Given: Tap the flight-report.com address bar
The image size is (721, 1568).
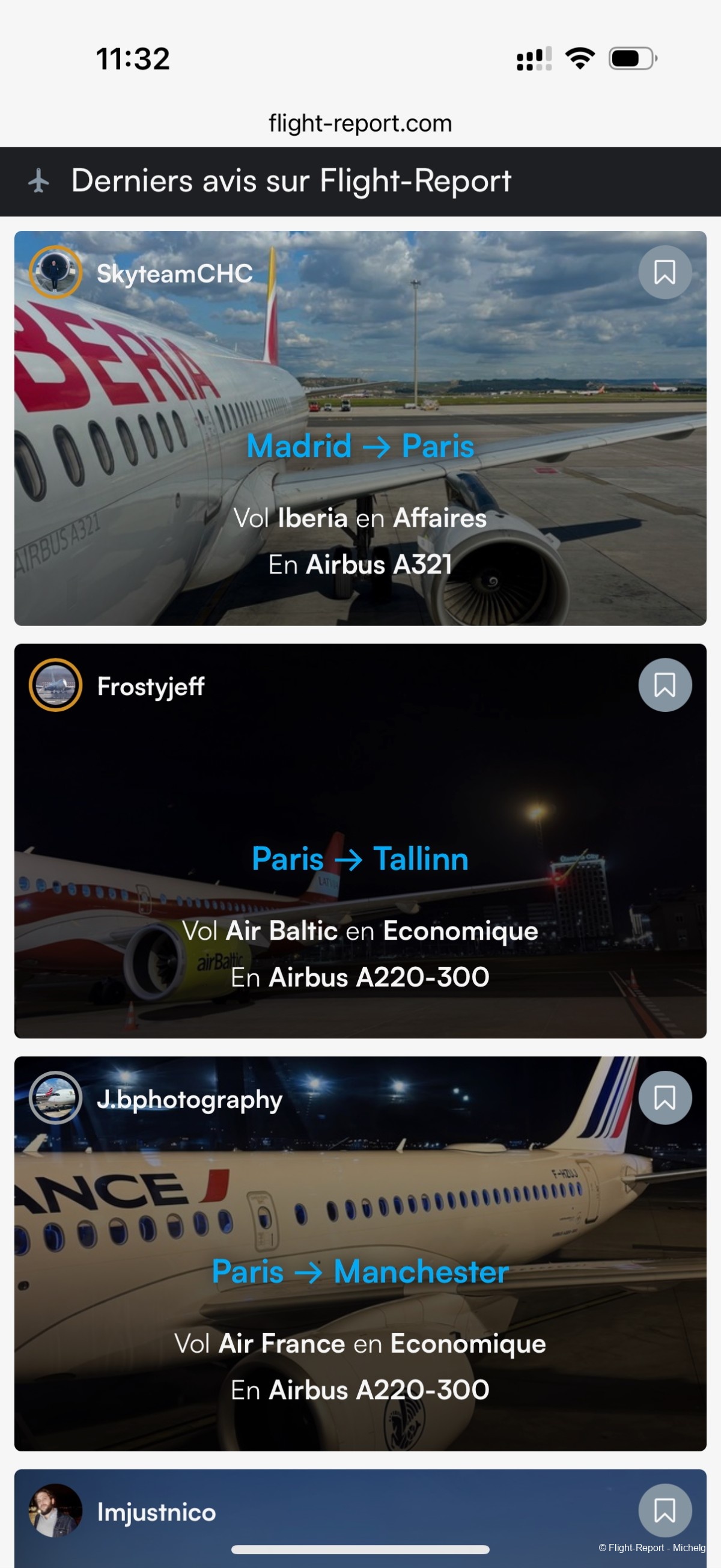Looking at the screenshot, I should click(x=360, y=124).
